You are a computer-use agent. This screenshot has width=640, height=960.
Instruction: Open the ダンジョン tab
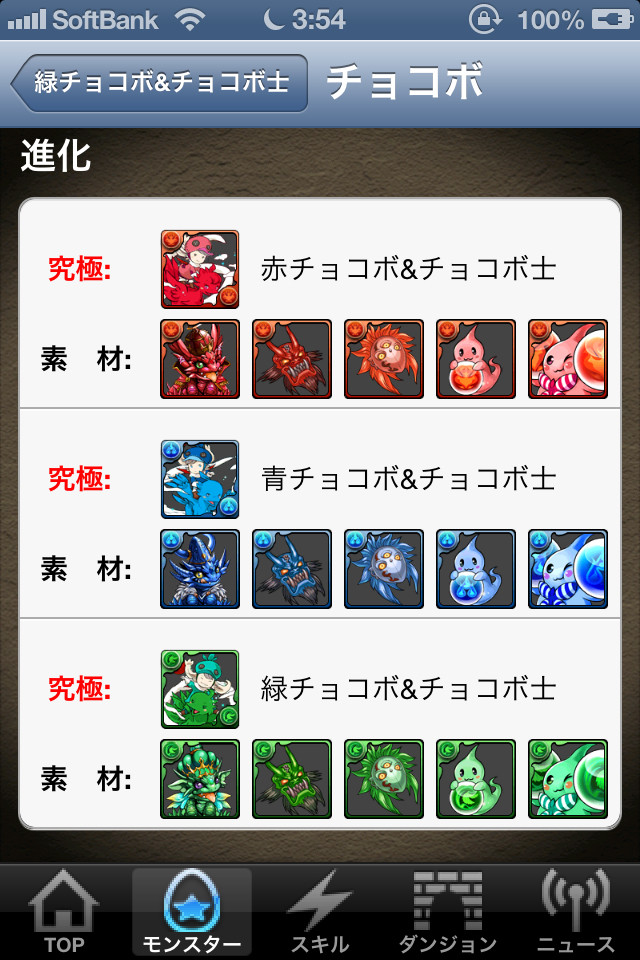447,912
